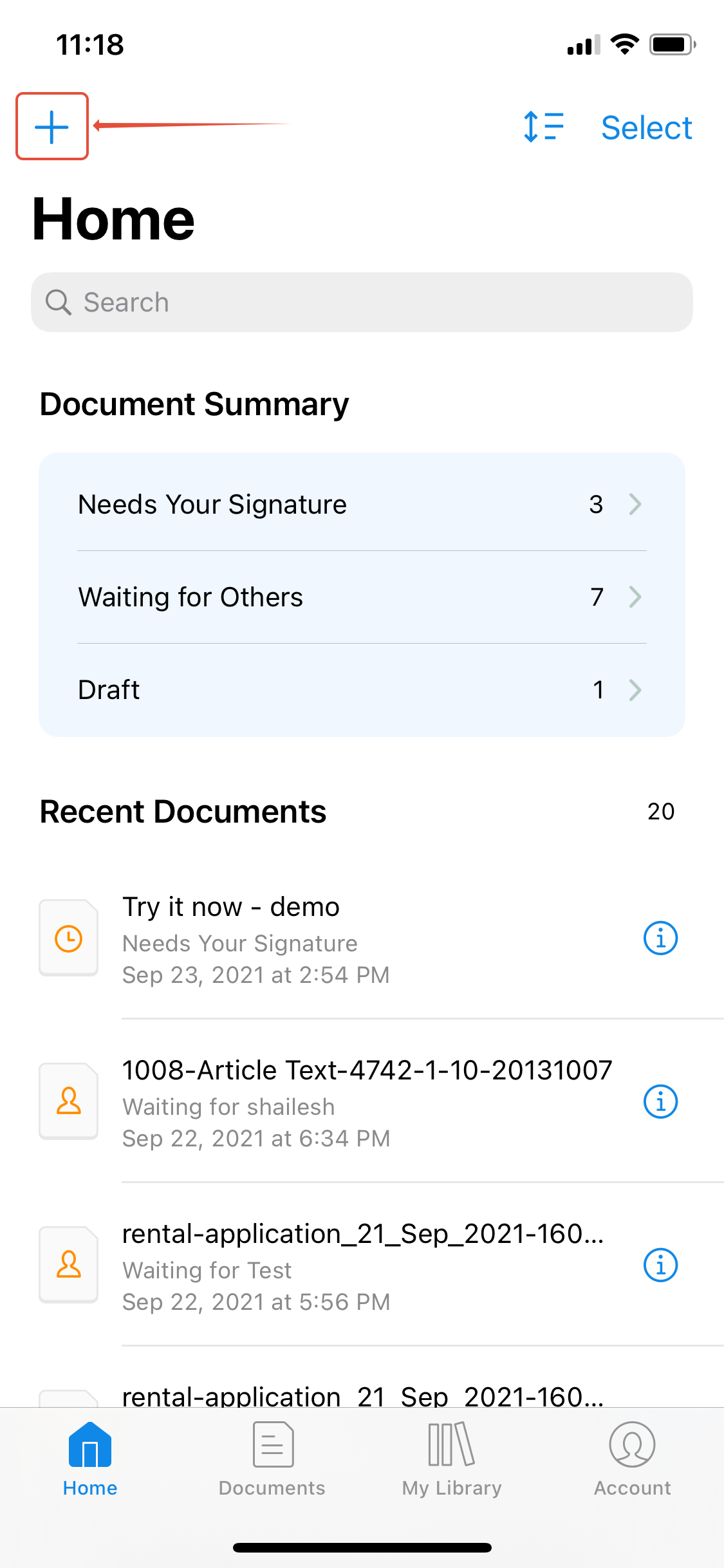Switch to the Documents tab
Viewport: 724px width, 1568px height.
pyautogui.click(x=272, y=1460)
